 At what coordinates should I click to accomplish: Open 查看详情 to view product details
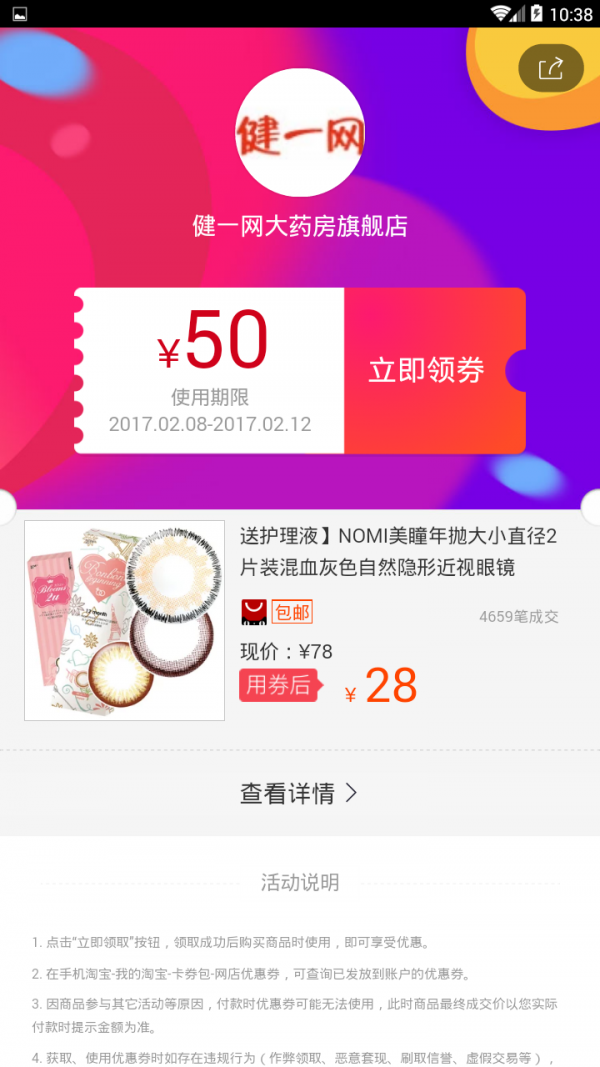click(299, 793)
